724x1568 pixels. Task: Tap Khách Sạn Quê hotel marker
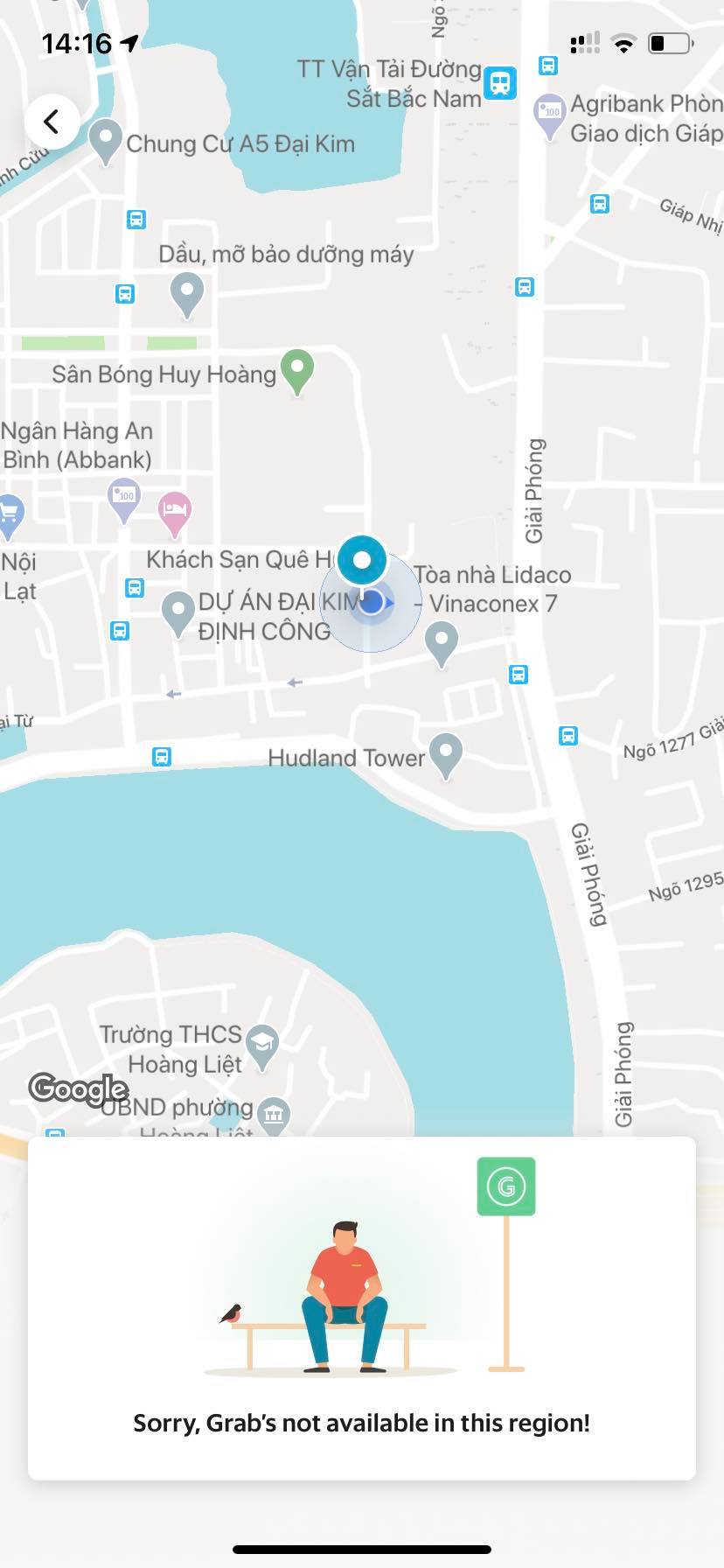coord(175,512)
